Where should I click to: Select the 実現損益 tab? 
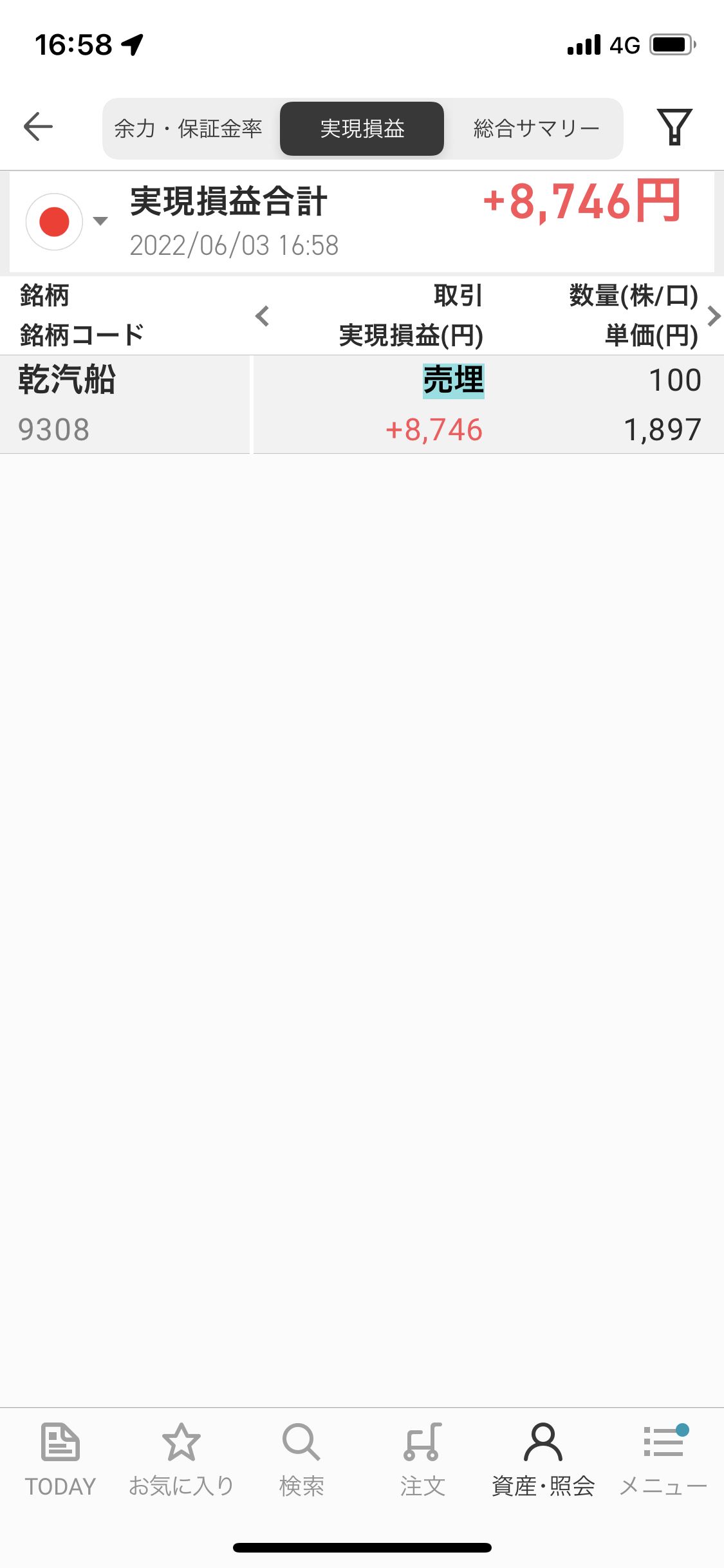[362, 129]
